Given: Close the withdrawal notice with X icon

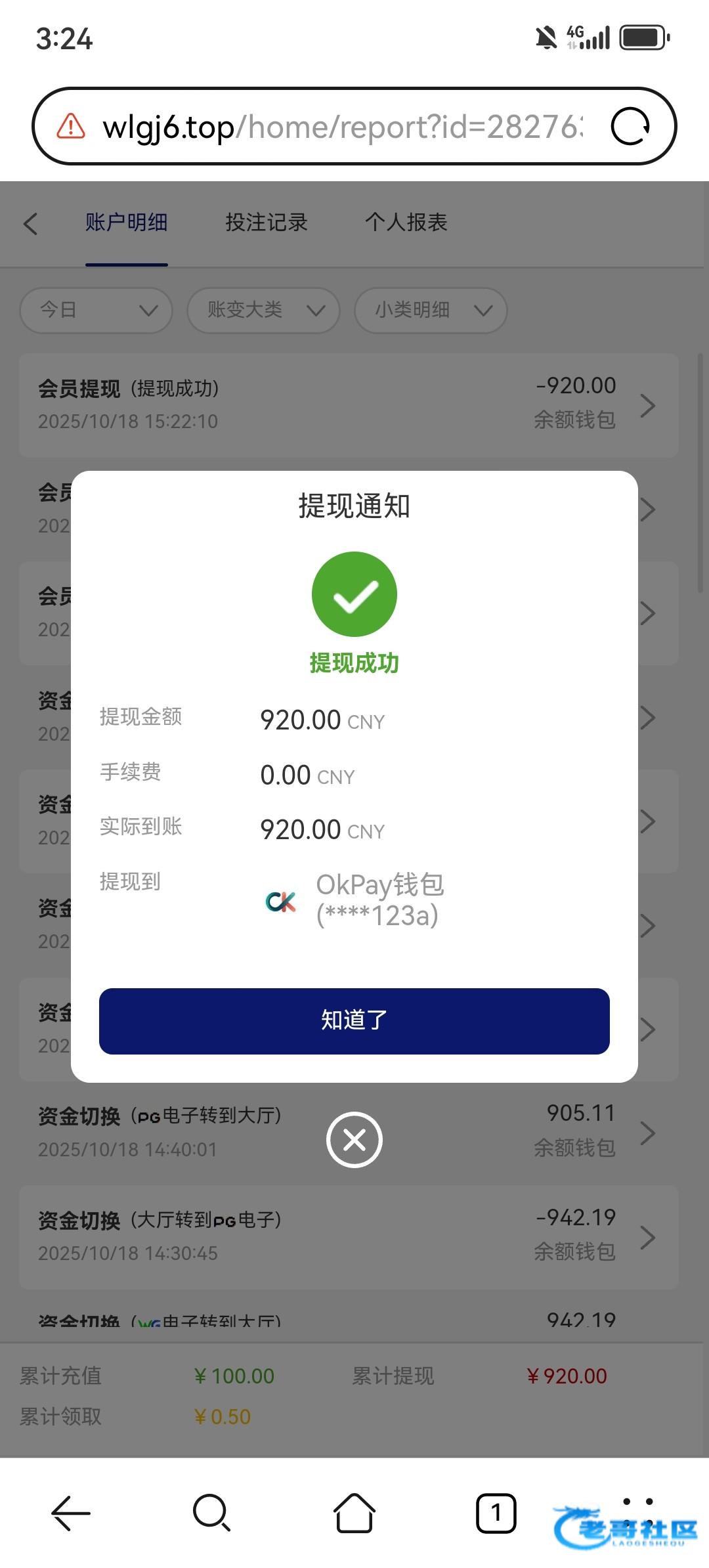Looking at the screenshot, I should tap(354, 1140).
